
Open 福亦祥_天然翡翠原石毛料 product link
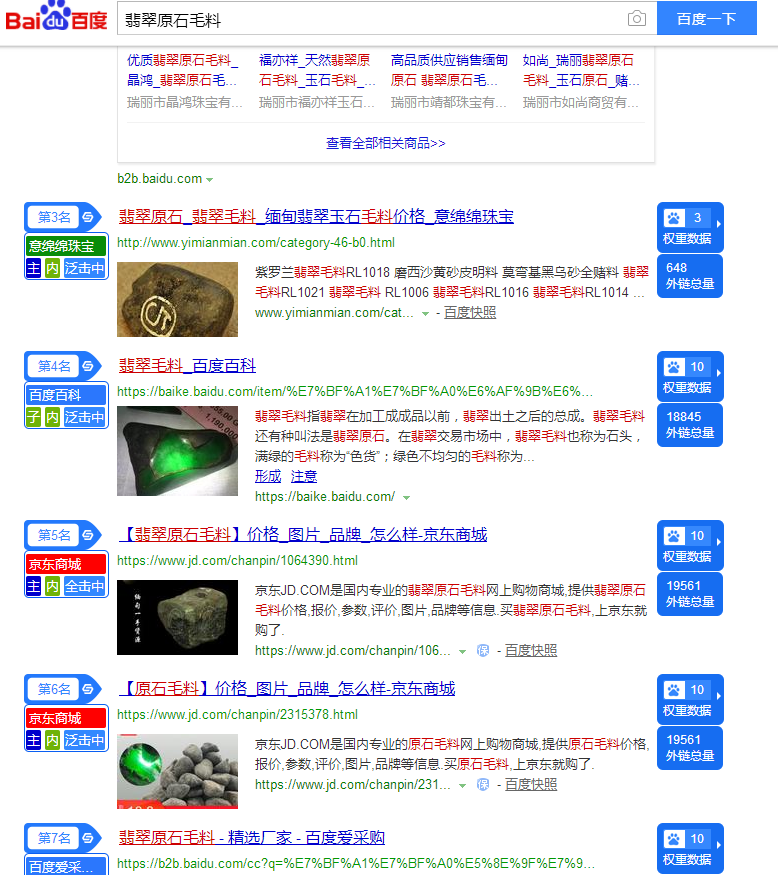(x=315, y=70)
